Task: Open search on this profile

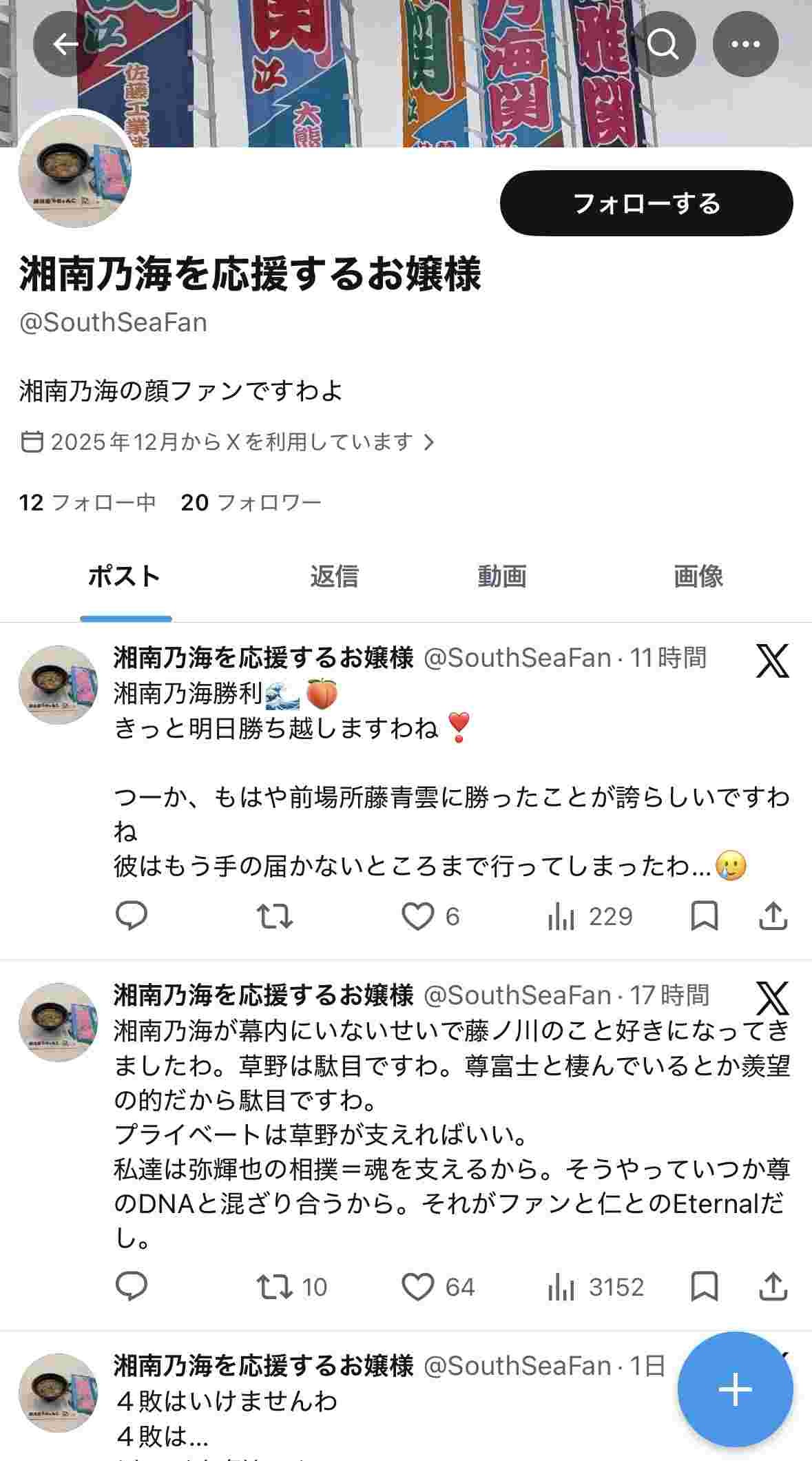Action: (x=663, y=45)
